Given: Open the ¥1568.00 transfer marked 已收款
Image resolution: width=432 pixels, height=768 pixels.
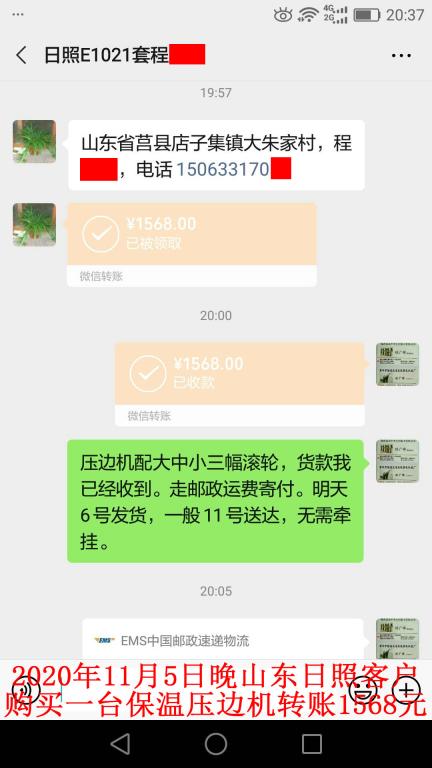Looking at the screenshot, I should (240, 384).
